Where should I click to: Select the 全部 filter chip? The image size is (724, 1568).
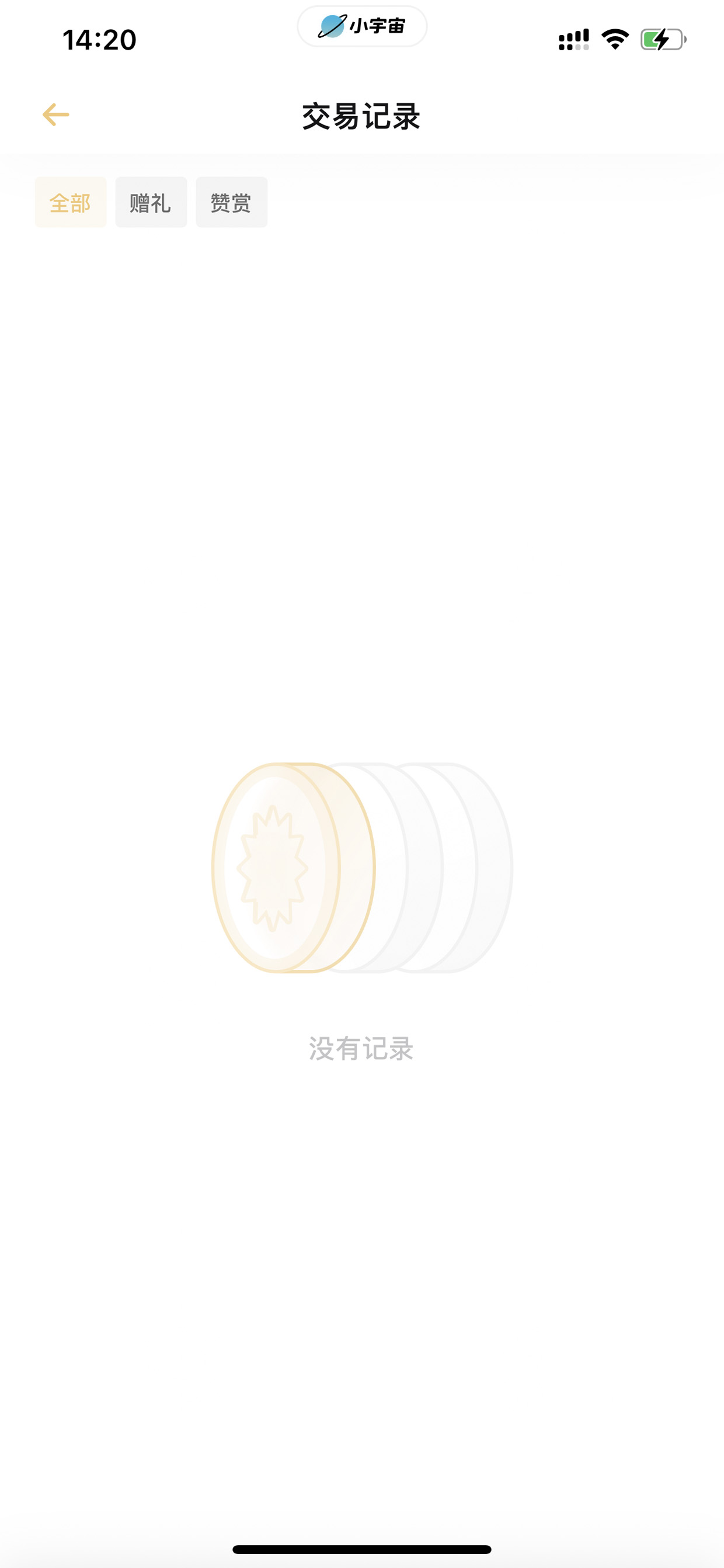(x=71, y=202)
